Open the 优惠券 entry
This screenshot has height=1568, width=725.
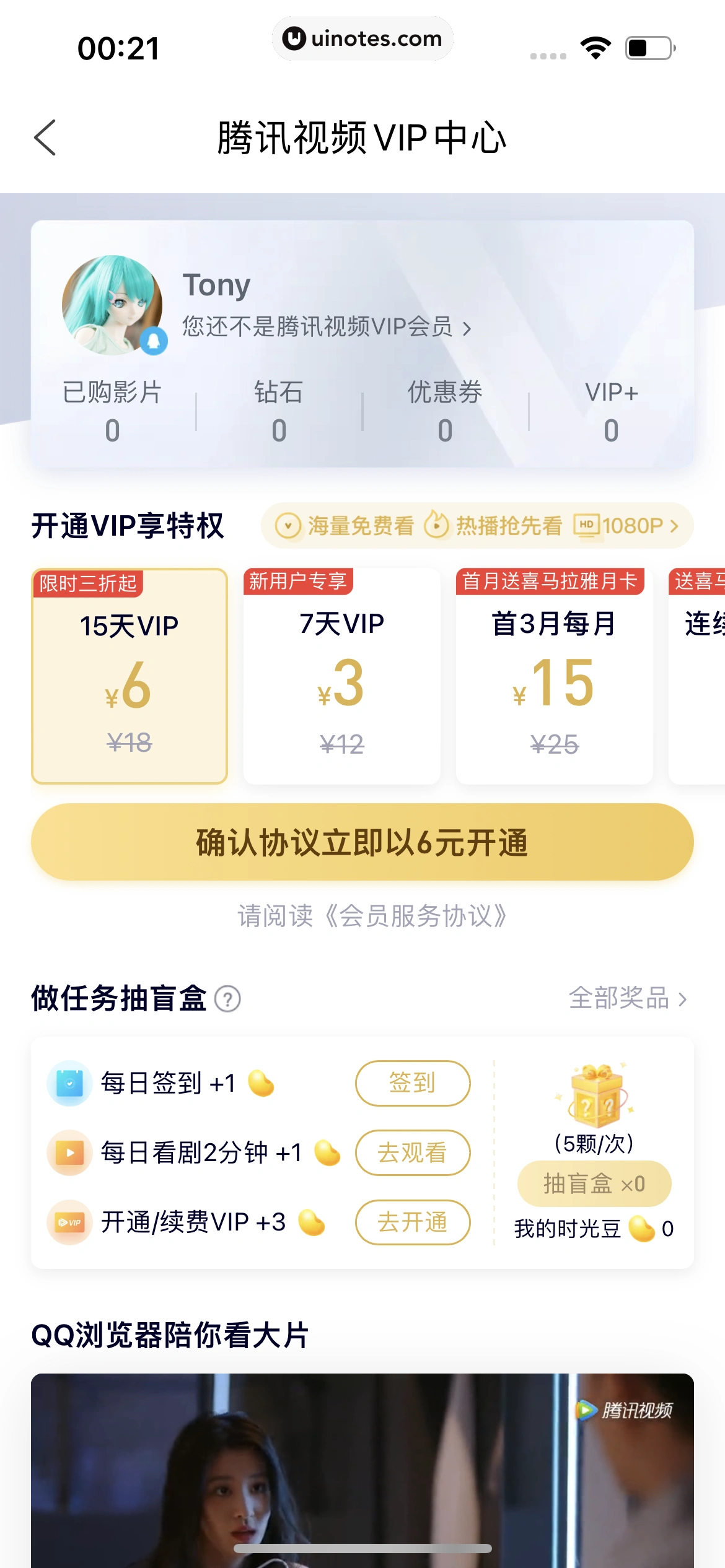pos(446,410)
